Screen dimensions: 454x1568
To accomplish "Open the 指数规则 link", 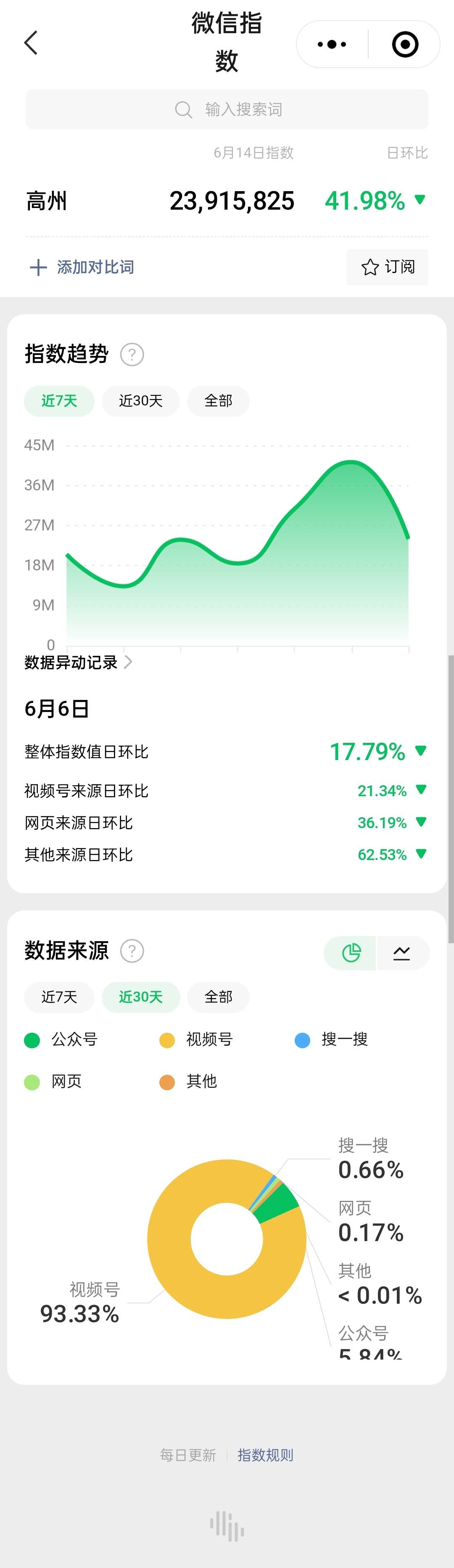I will click(x=265, y=1455).
